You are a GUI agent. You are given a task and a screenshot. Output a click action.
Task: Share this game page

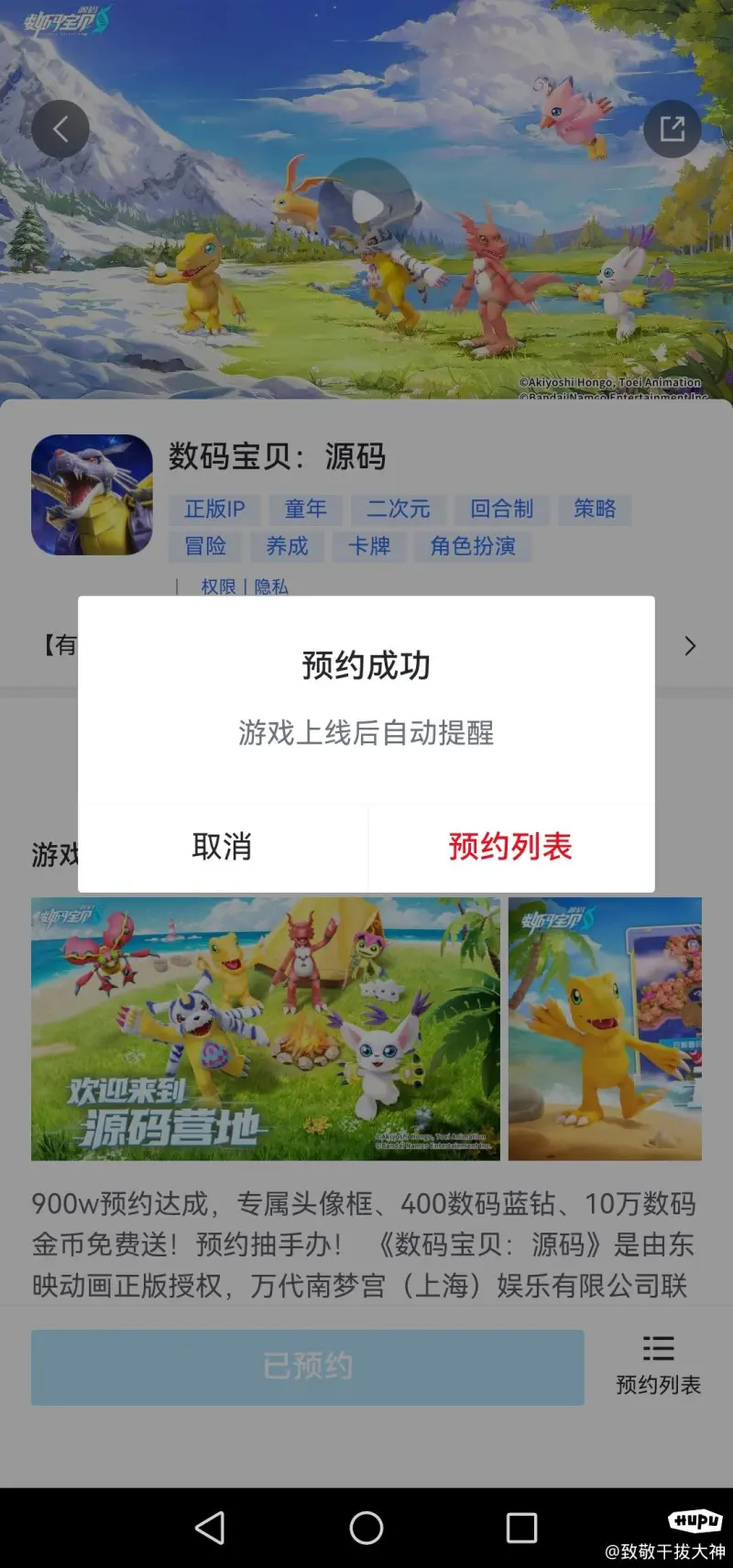coord(672,129)
